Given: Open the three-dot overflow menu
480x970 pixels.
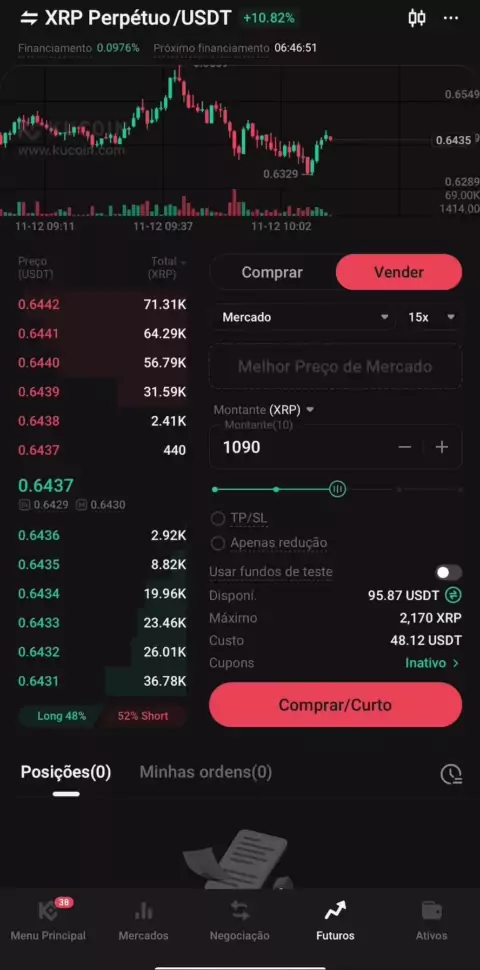Looking at the screenshot, I should coord(451,18).
